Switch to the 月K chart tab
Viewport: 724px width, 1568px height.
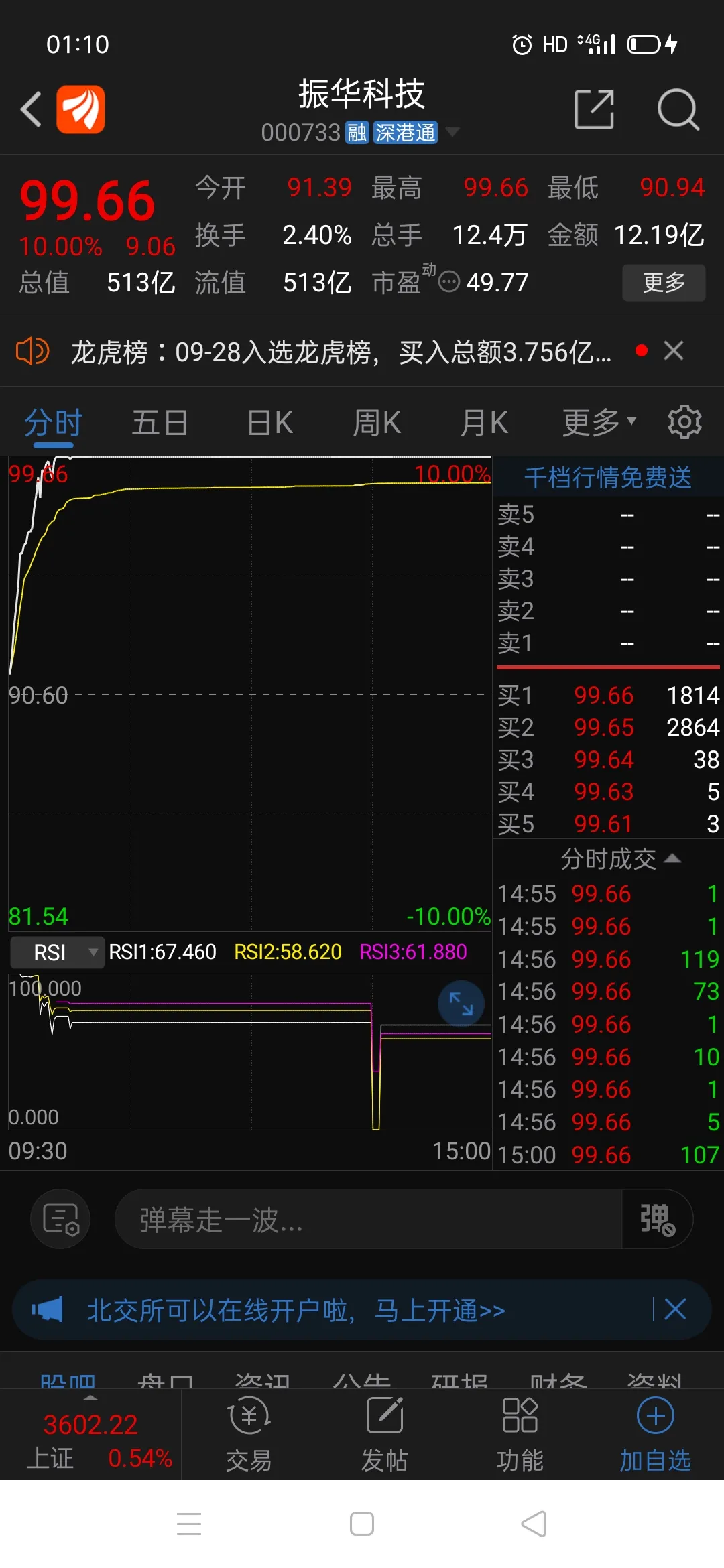pos(484,423)
